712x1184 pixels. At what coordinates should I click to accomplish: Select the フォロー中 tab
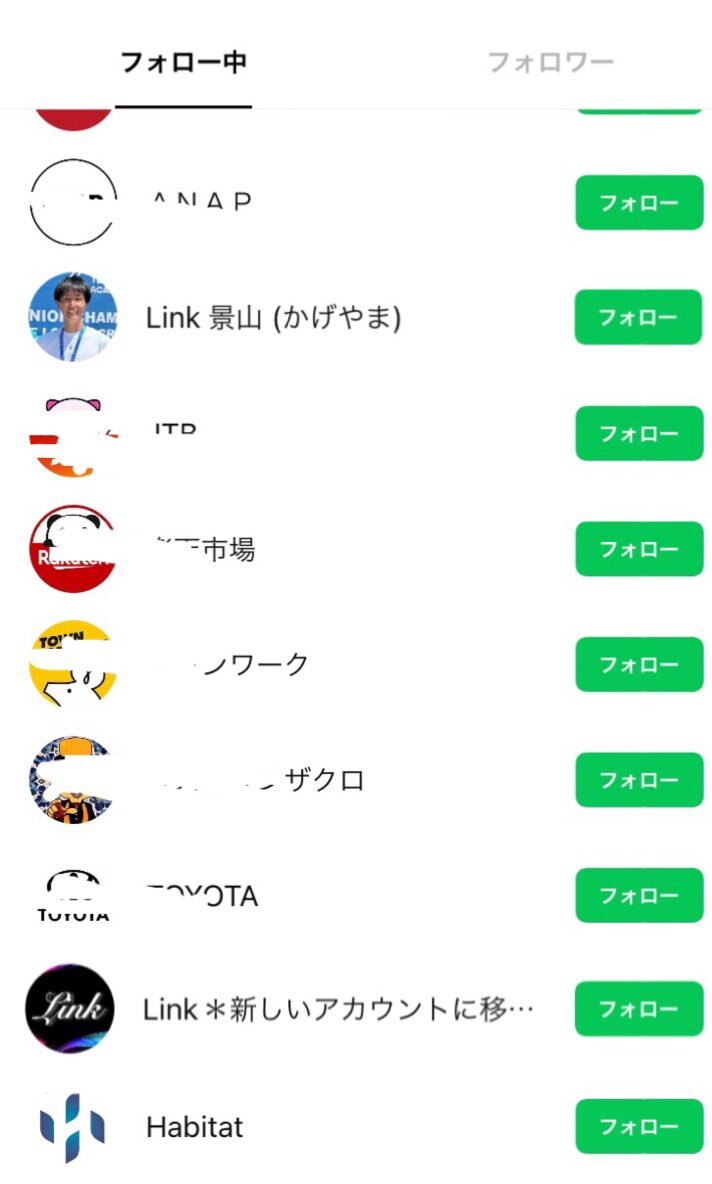[x=183, y=63]
